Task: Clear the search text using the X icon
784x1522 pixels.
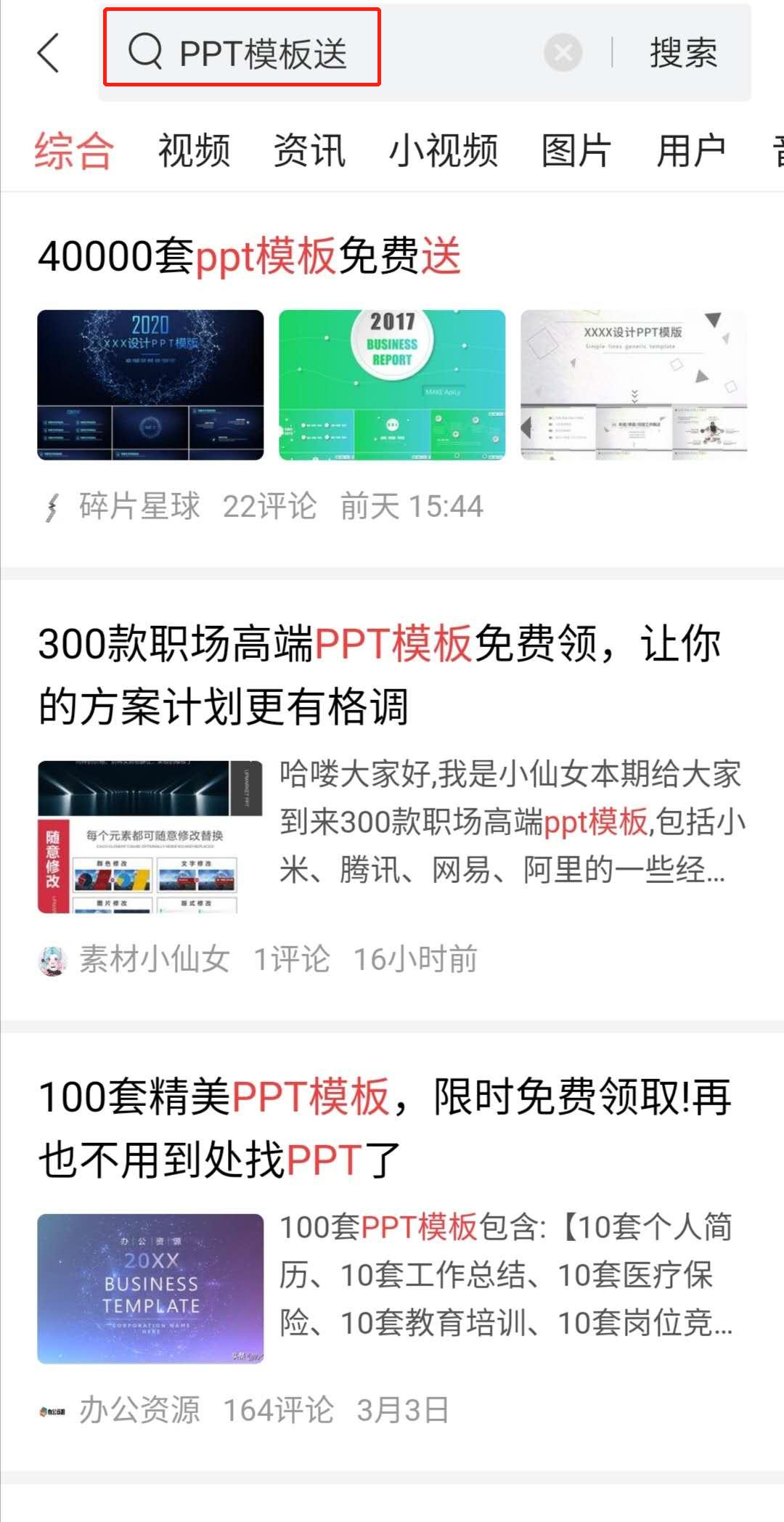Action: [x=560, y=53]
